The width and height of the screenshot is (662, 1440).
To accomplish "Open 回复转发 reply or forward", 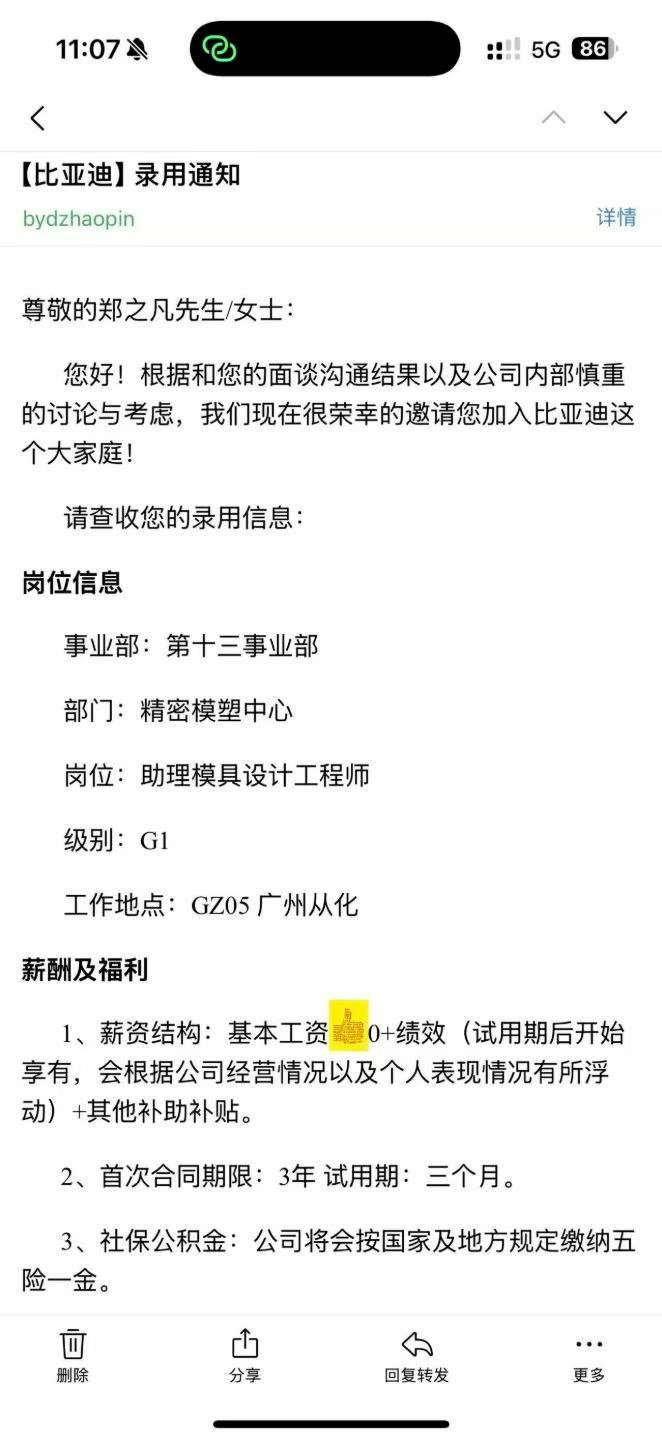I will (x=417, y=1356).
